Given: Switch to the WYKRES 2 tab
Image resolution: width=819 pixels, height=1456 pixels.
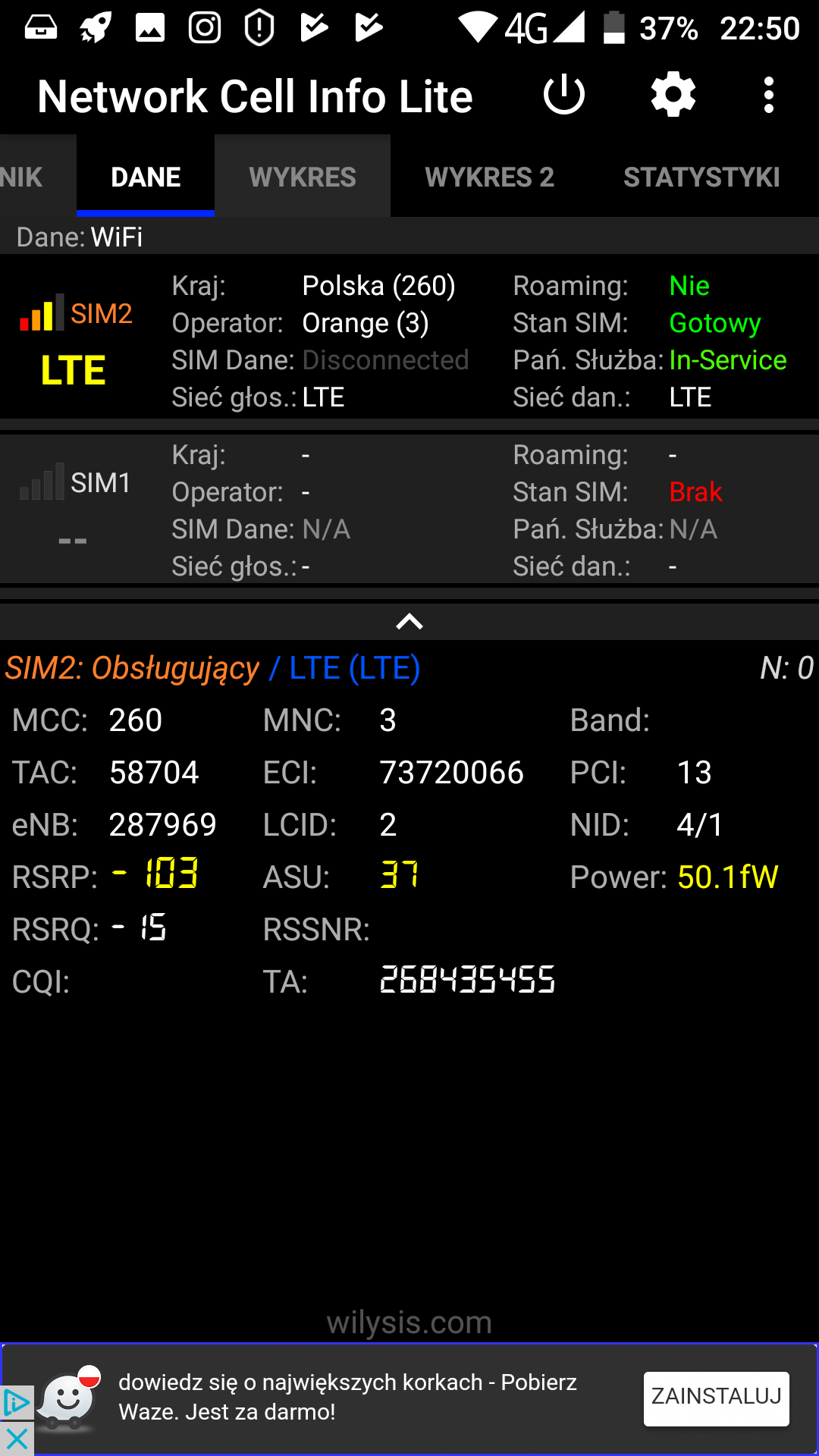Looking at the screenshot, I should [489, 177].
